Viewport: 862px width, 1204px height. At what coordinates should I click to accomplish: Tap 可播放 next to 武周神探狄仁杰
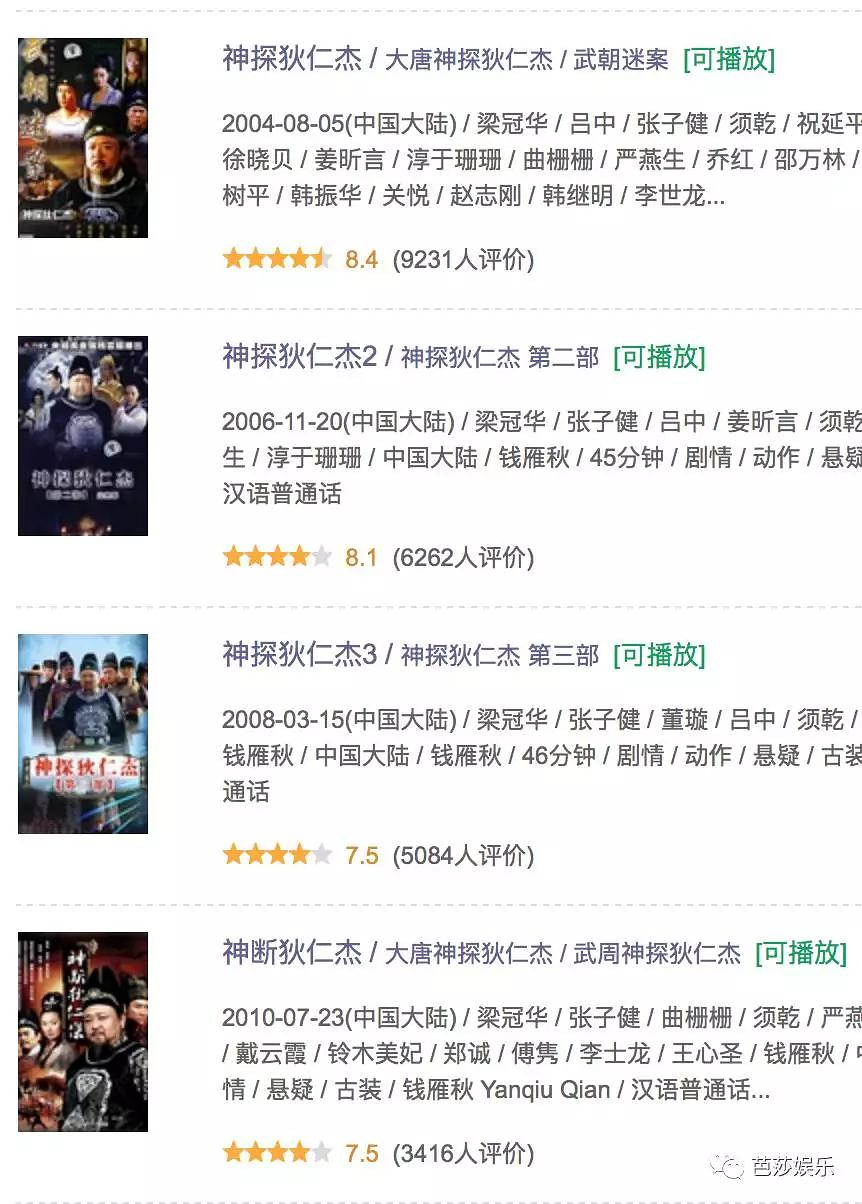point(801,953)
